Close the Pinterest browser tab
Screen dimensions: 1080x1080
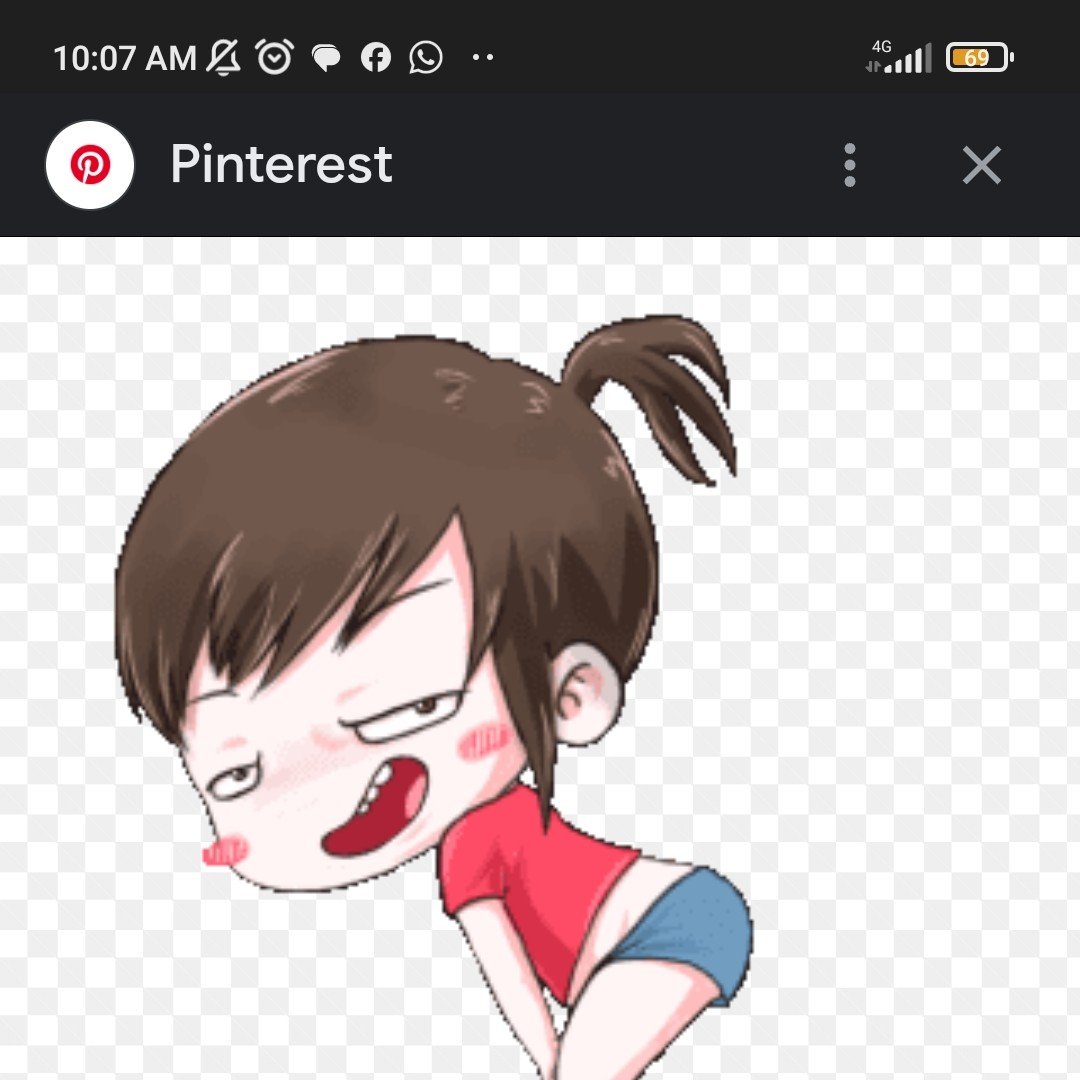981,165
